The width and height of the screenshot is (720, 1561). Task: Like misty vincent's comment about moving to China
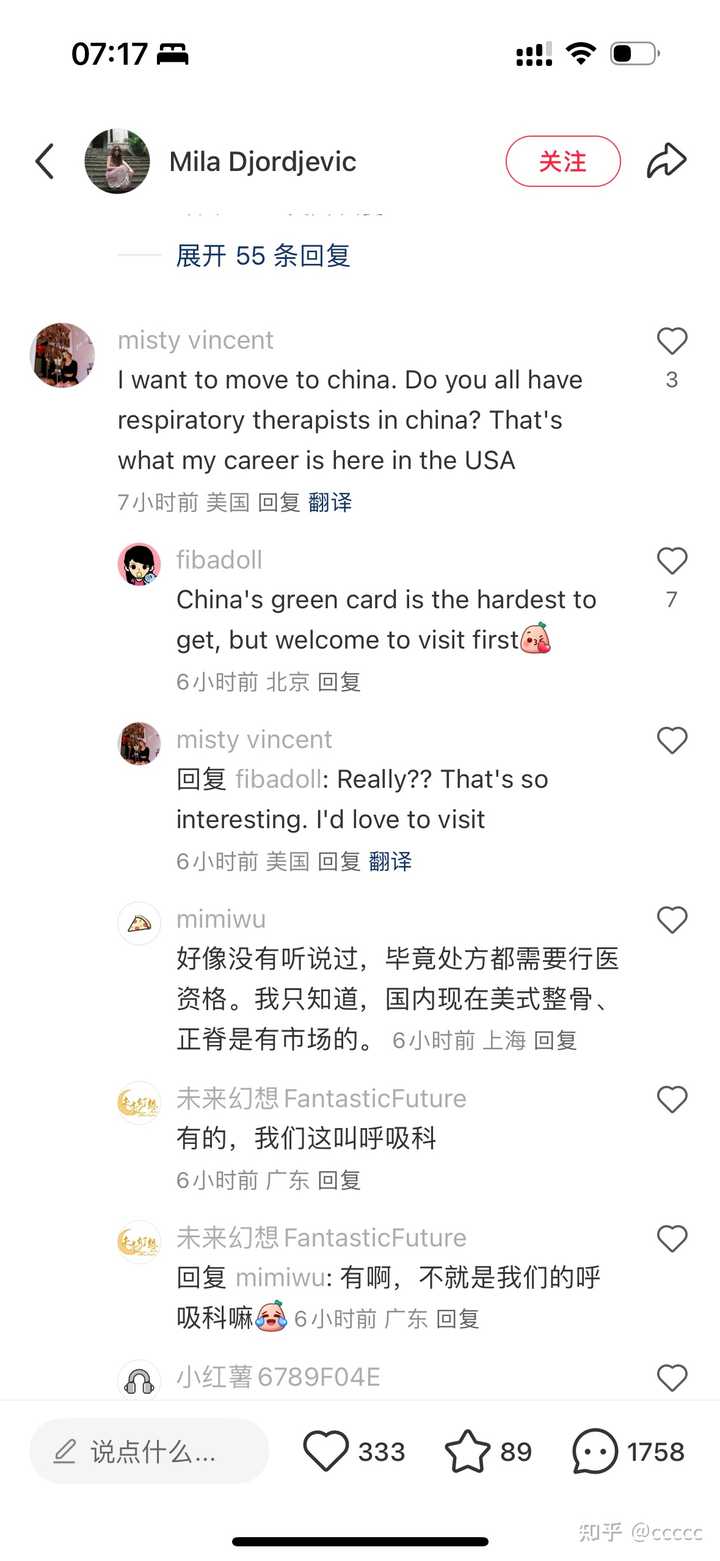[672, 342]
